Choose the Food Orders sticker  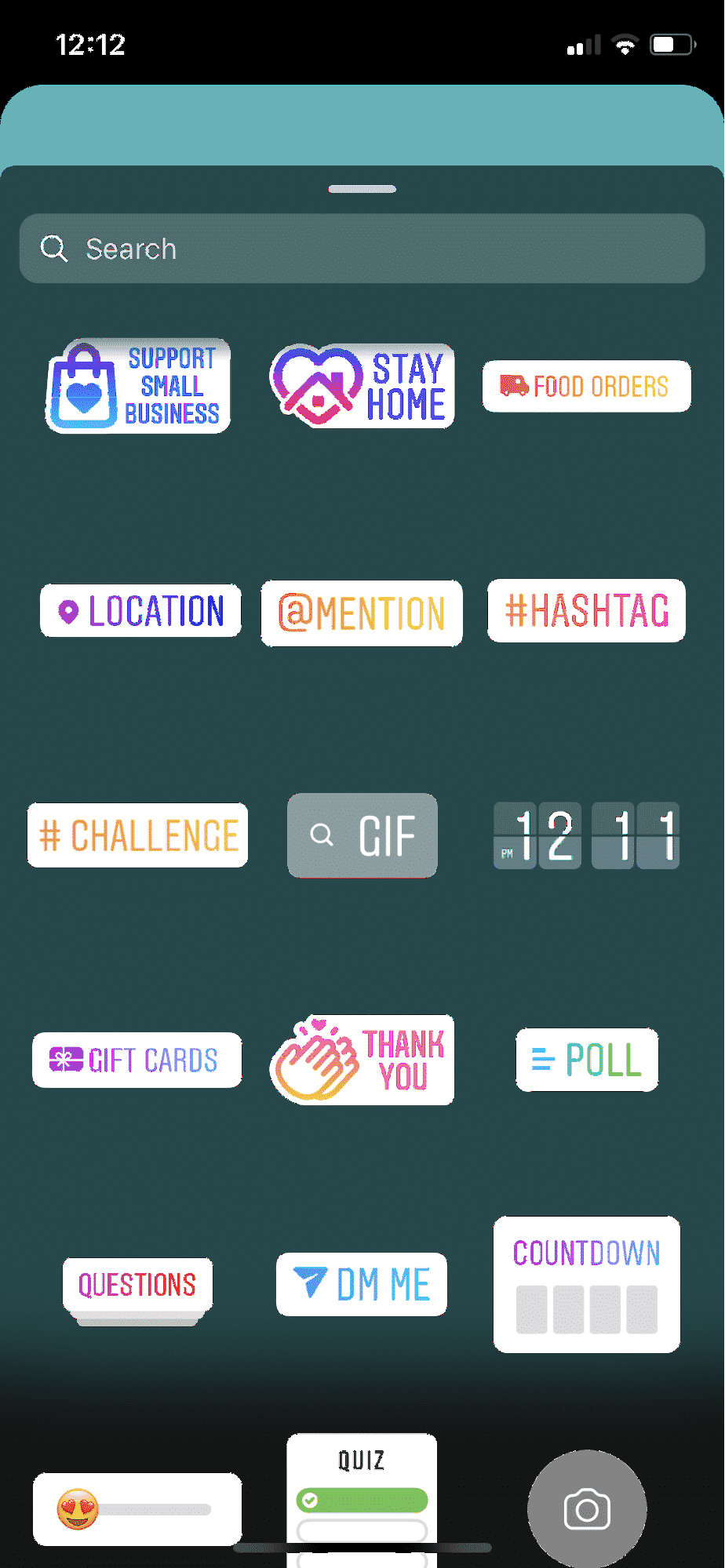[586, 386]
